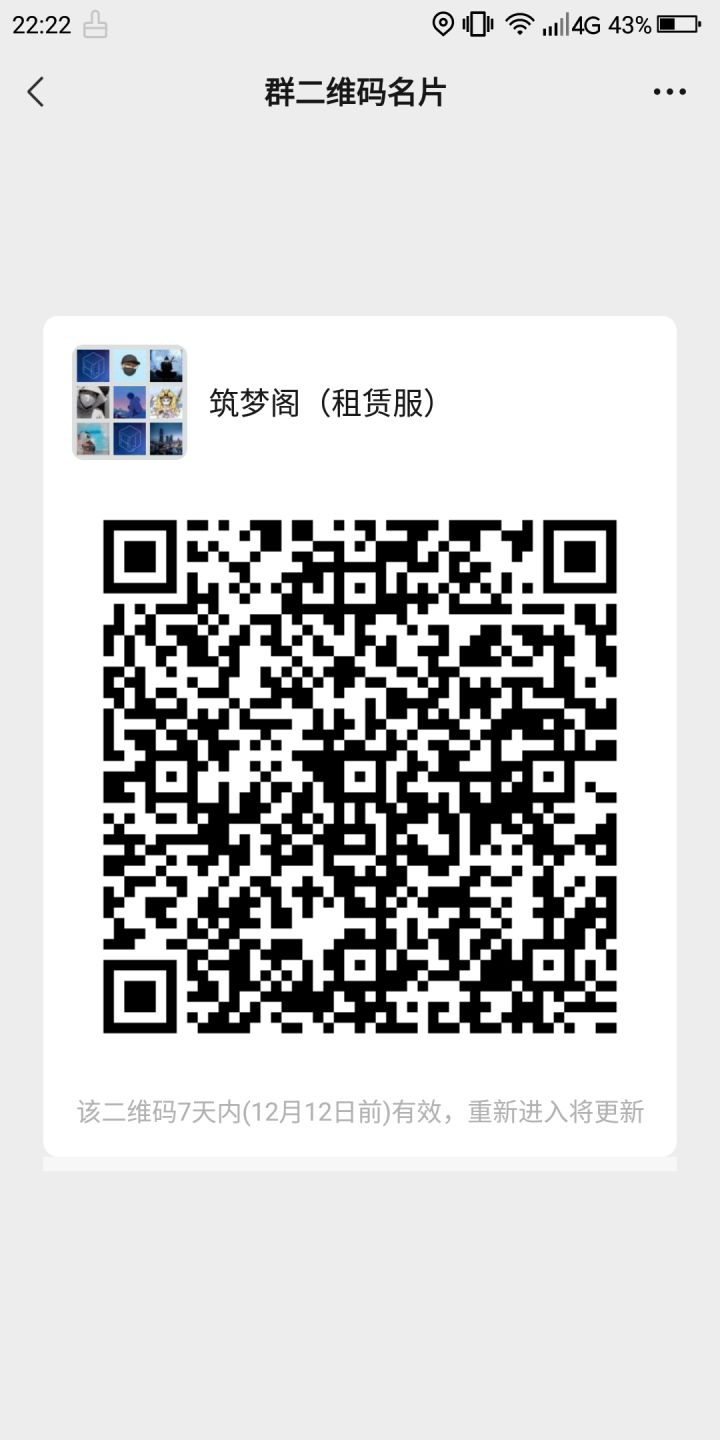Tap the top-left avatar tile in the group icon
The height and width of the screenshot is (1440, 720).
pos(93,365)
